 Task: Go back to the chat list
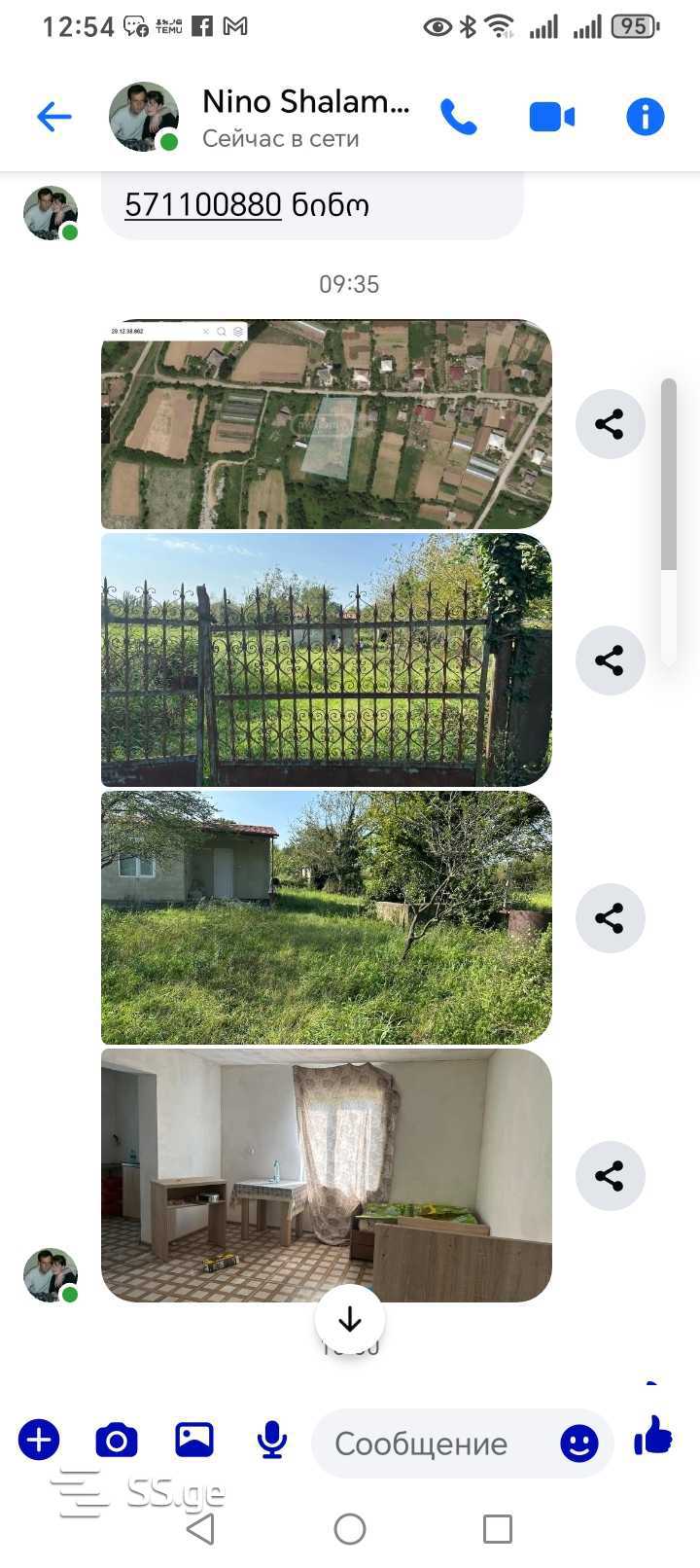click(54, 118)
